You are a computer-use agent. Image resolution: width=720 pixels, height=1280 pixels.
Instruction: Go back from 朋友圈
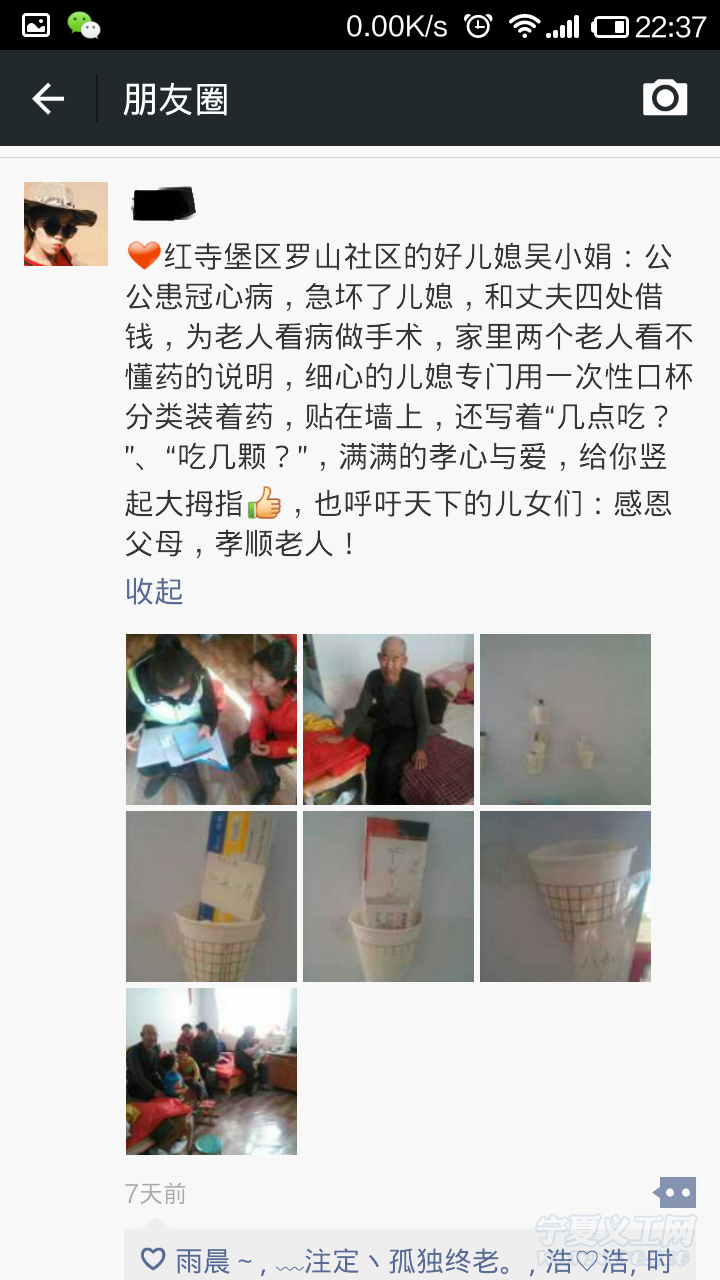click(x=48, y=99)
